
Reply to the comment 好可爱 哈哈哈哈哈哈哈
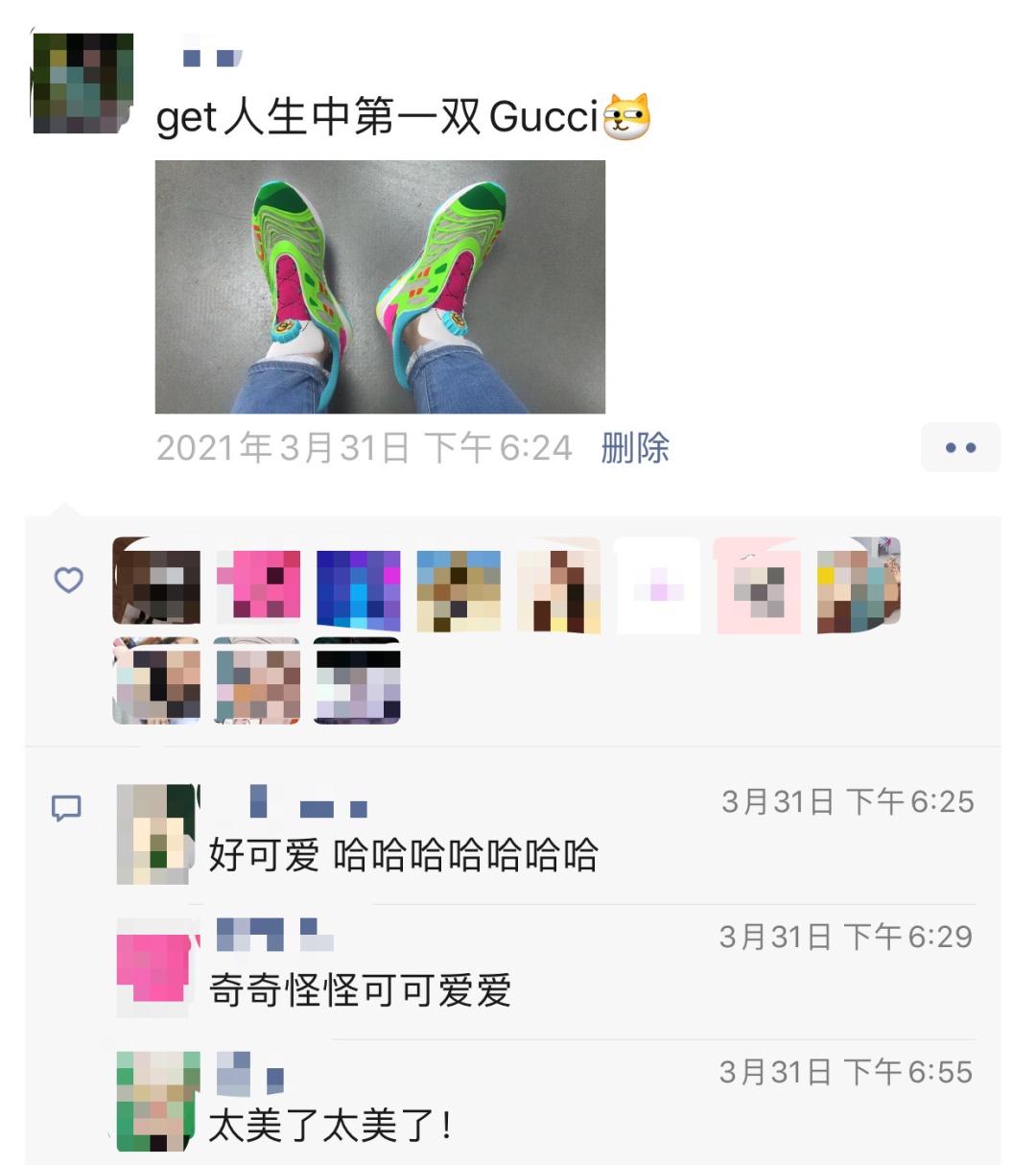coord(403,854)
